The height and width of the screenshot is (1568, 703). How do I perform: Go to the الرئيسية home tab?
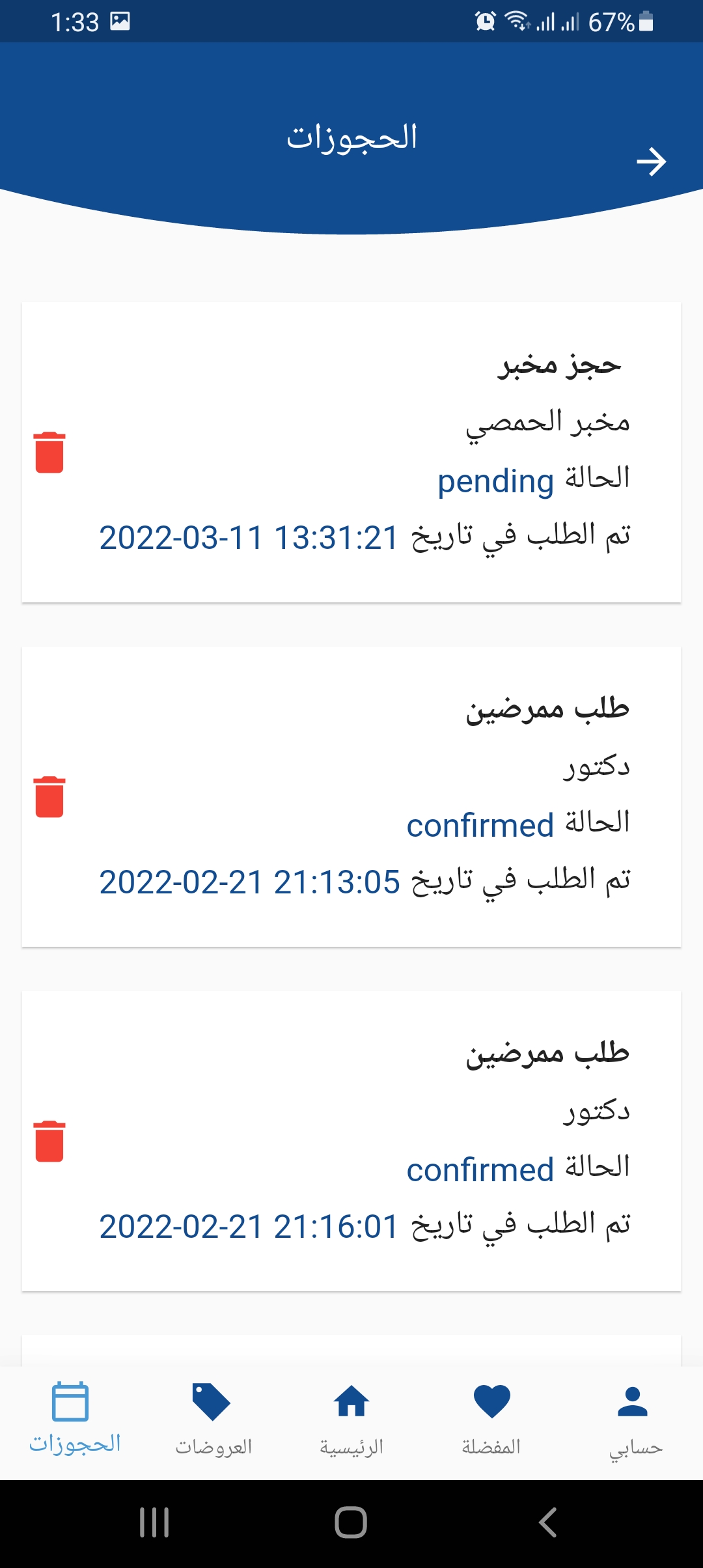click(x=351, y=1420)
